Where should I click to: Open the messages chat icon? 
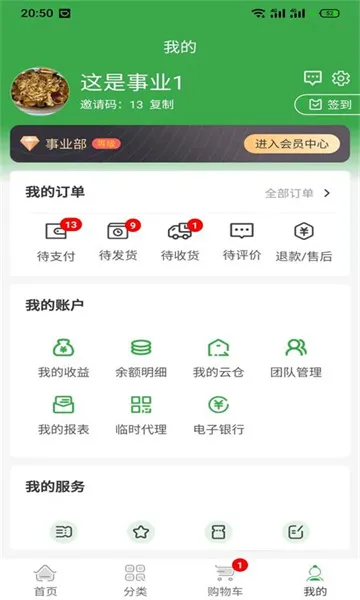pos(313,78)
